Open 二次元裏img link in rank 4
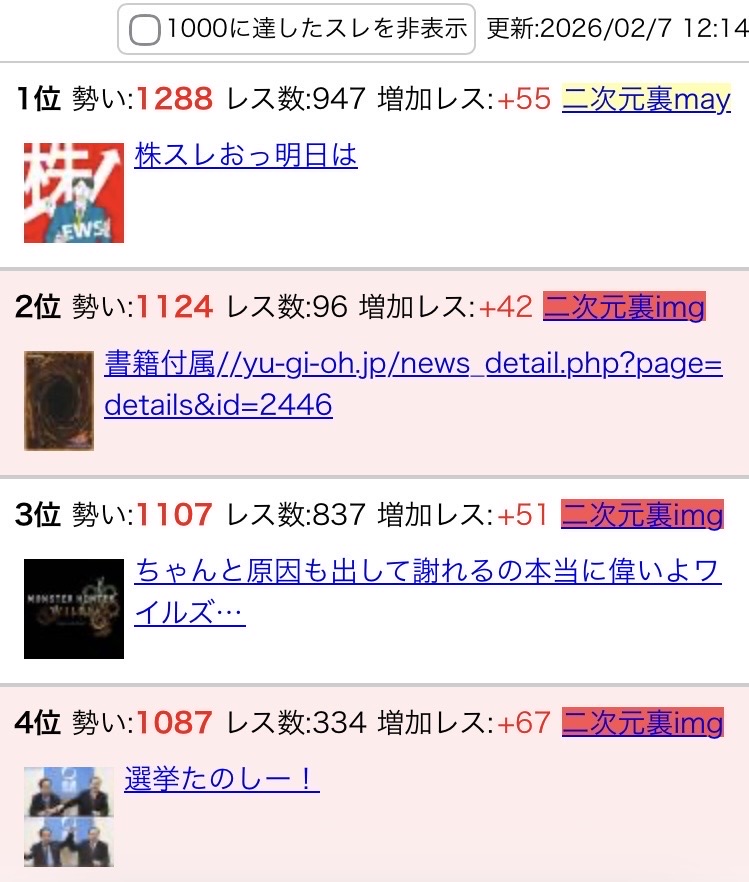 coord(641,722)
